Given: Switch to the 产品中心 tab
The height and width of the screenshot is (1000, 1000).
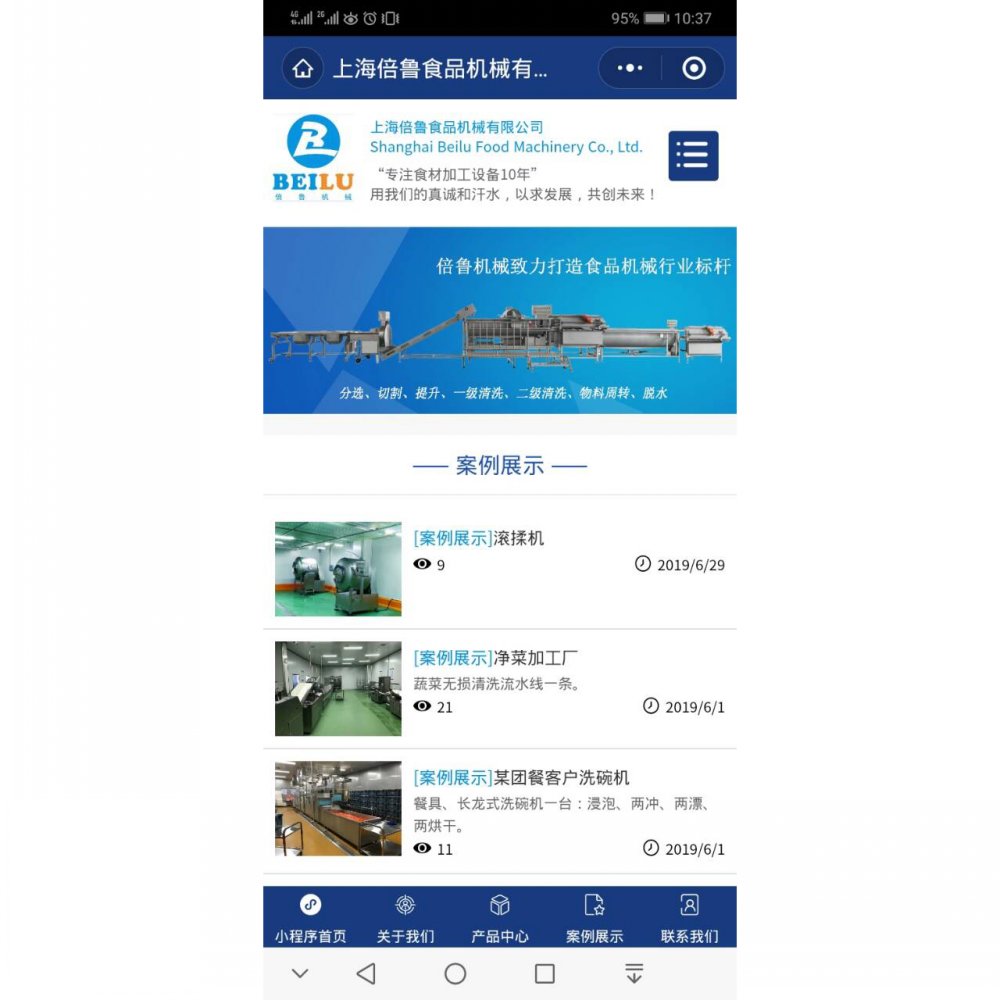Looking at the screenshot, I should [500, 919].
